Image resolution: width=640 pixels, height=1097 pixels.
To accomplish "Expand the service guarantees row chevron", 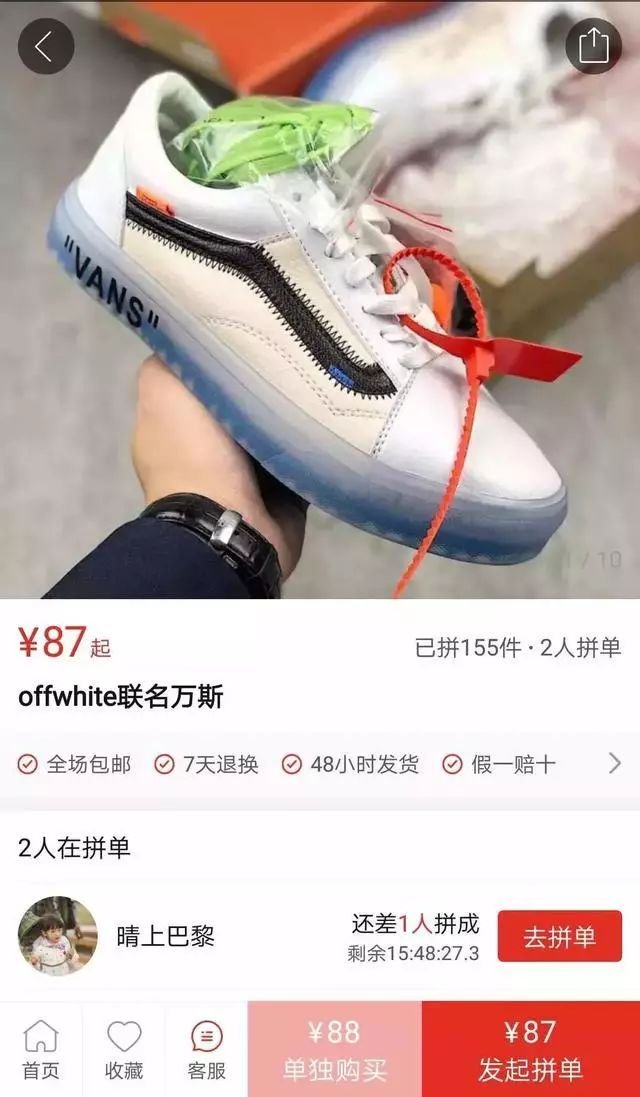I will coord(615,764).
